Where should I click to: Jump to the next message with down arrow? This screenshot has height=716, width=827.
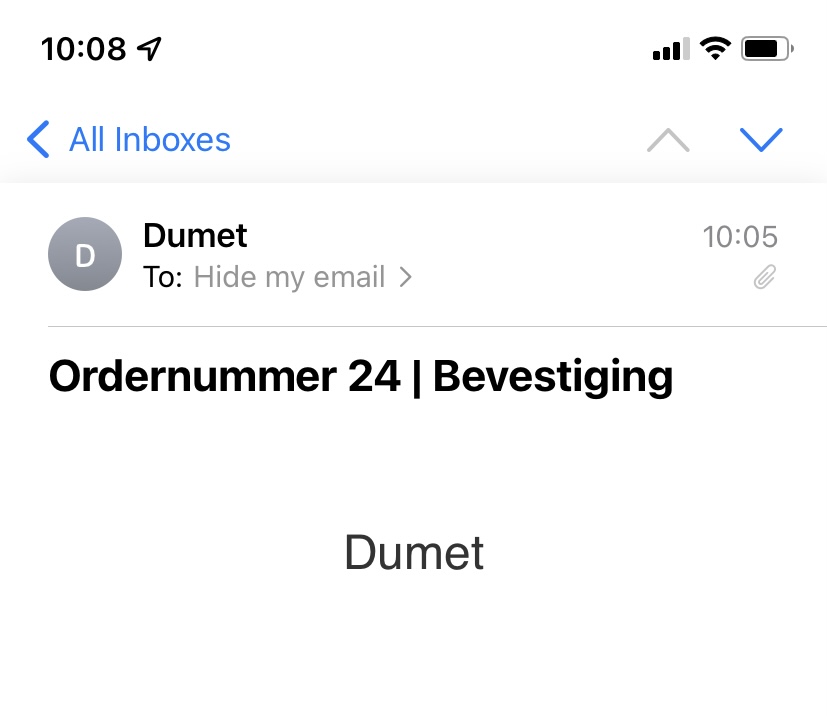click(761, 140)
